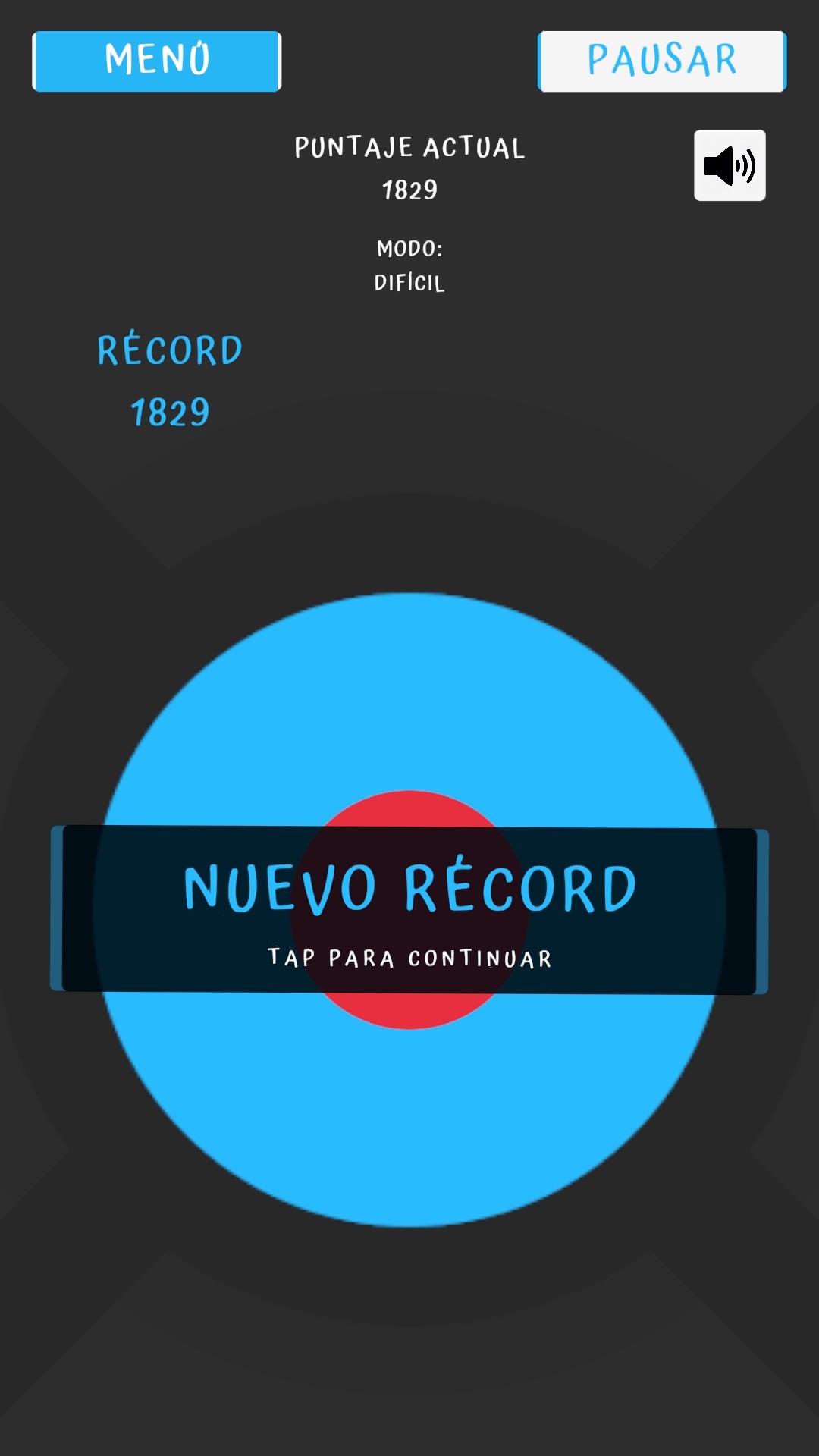Mute the game sound
Image resolution: width=819 pixels, height=1456 pixels.
[730, 165]
